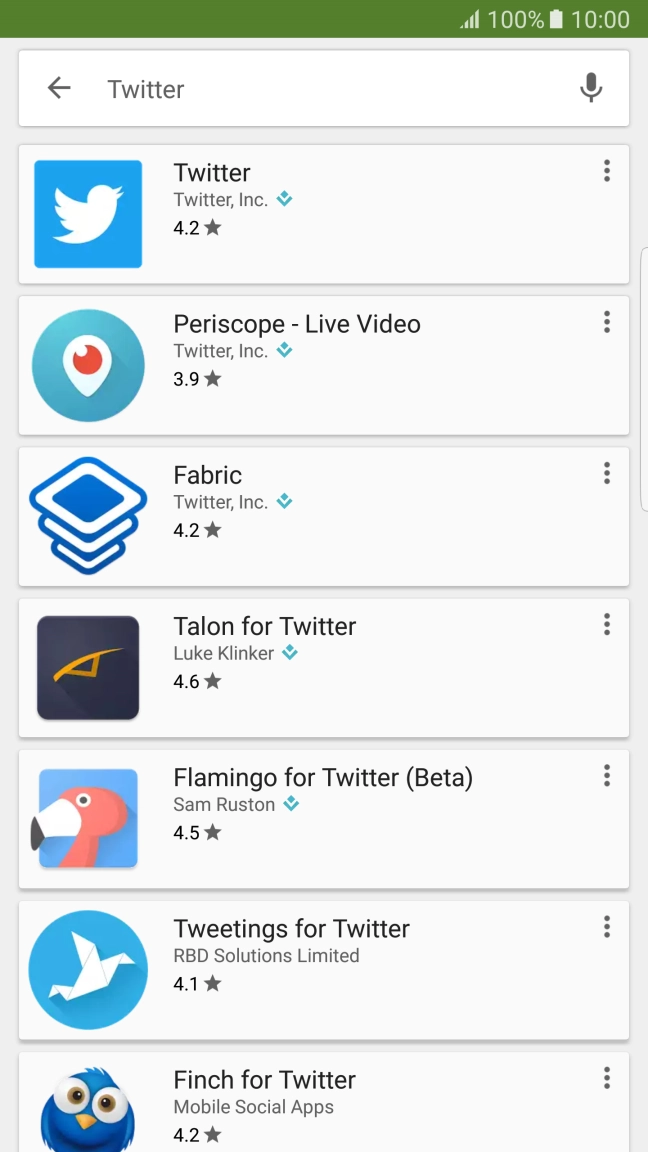The width and height of the screenshot is (648, 1152).
Task: Open the three-dot menu for Fabric
Action: pyautogui.click(x=606, y=474)
